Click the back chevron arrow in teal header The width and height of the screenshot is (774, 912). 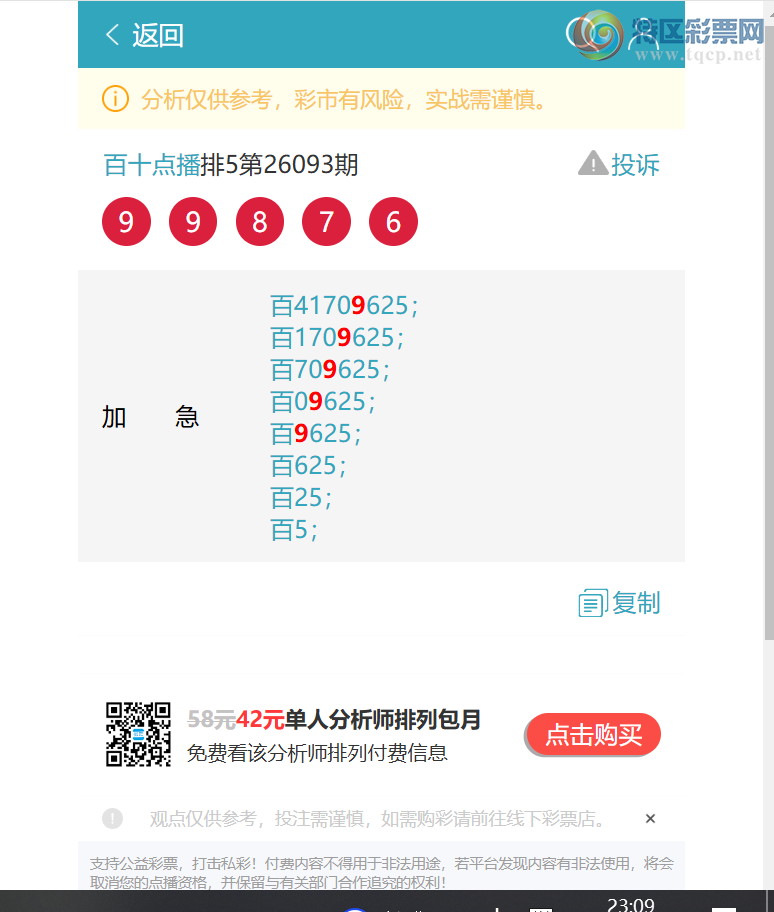click(x=113, y=34)
